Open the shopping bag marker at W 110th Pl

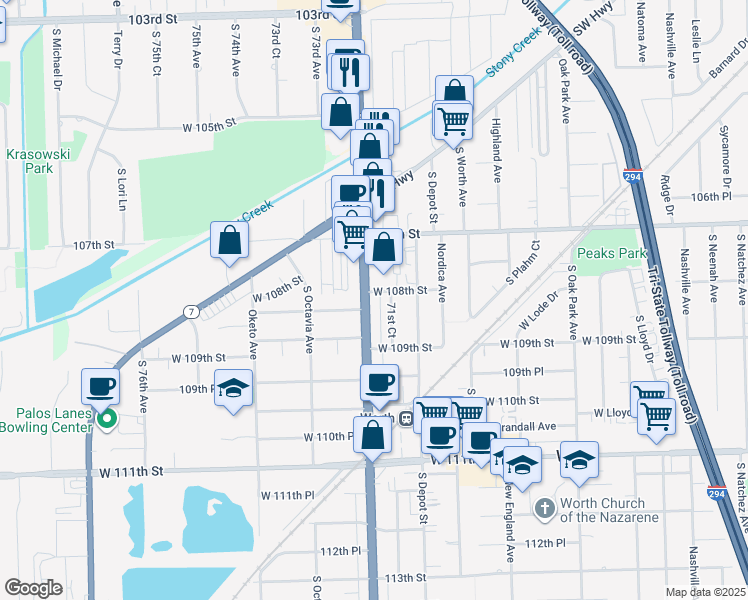(x=373, y=436)
